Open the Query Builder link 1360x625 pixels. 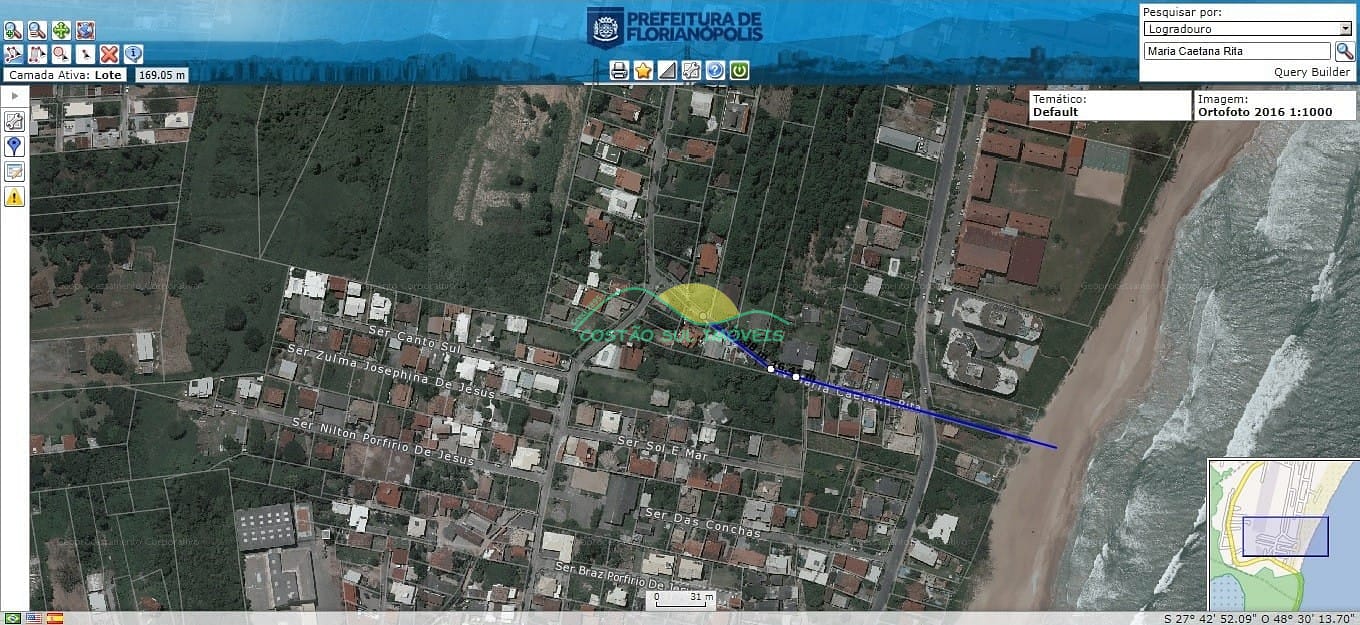coord(1311,72)
